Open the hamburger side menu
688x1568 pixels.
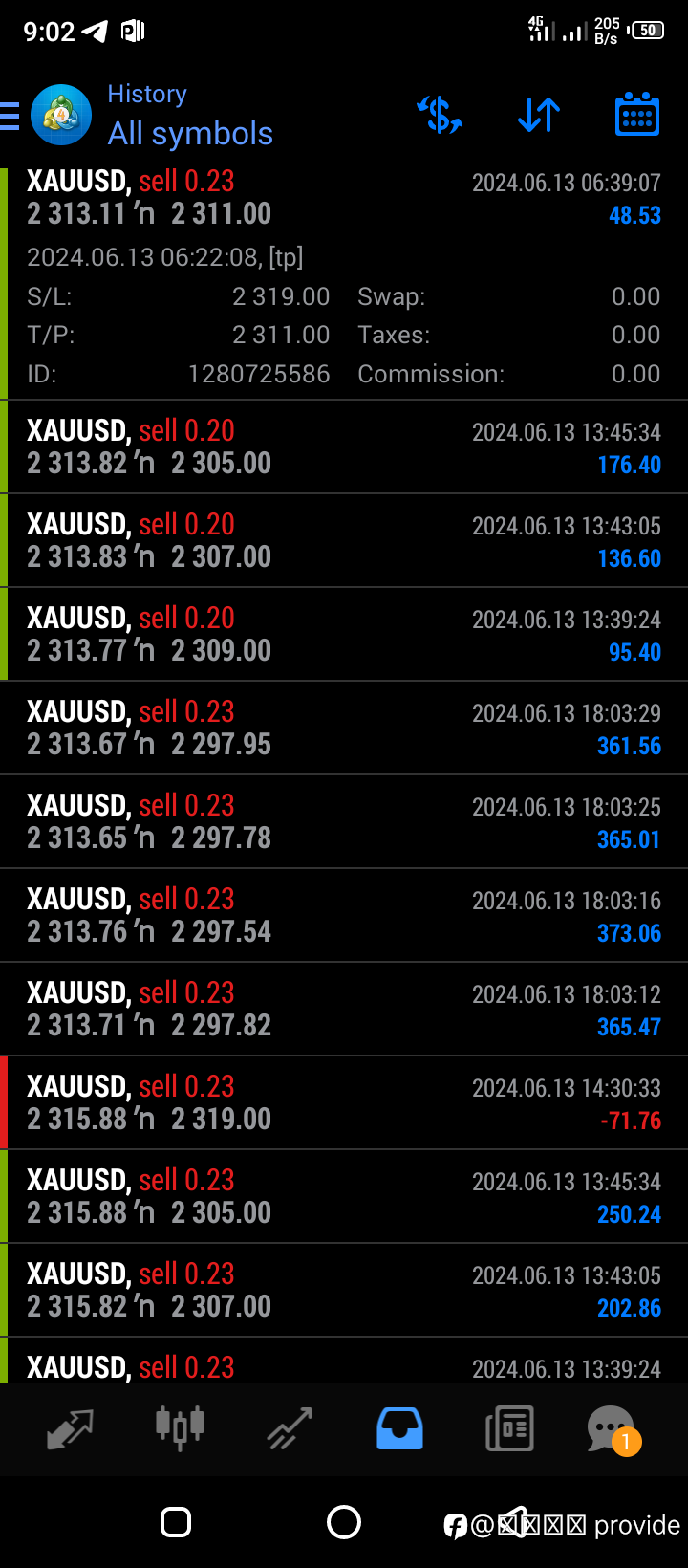[x=10, y=116]
